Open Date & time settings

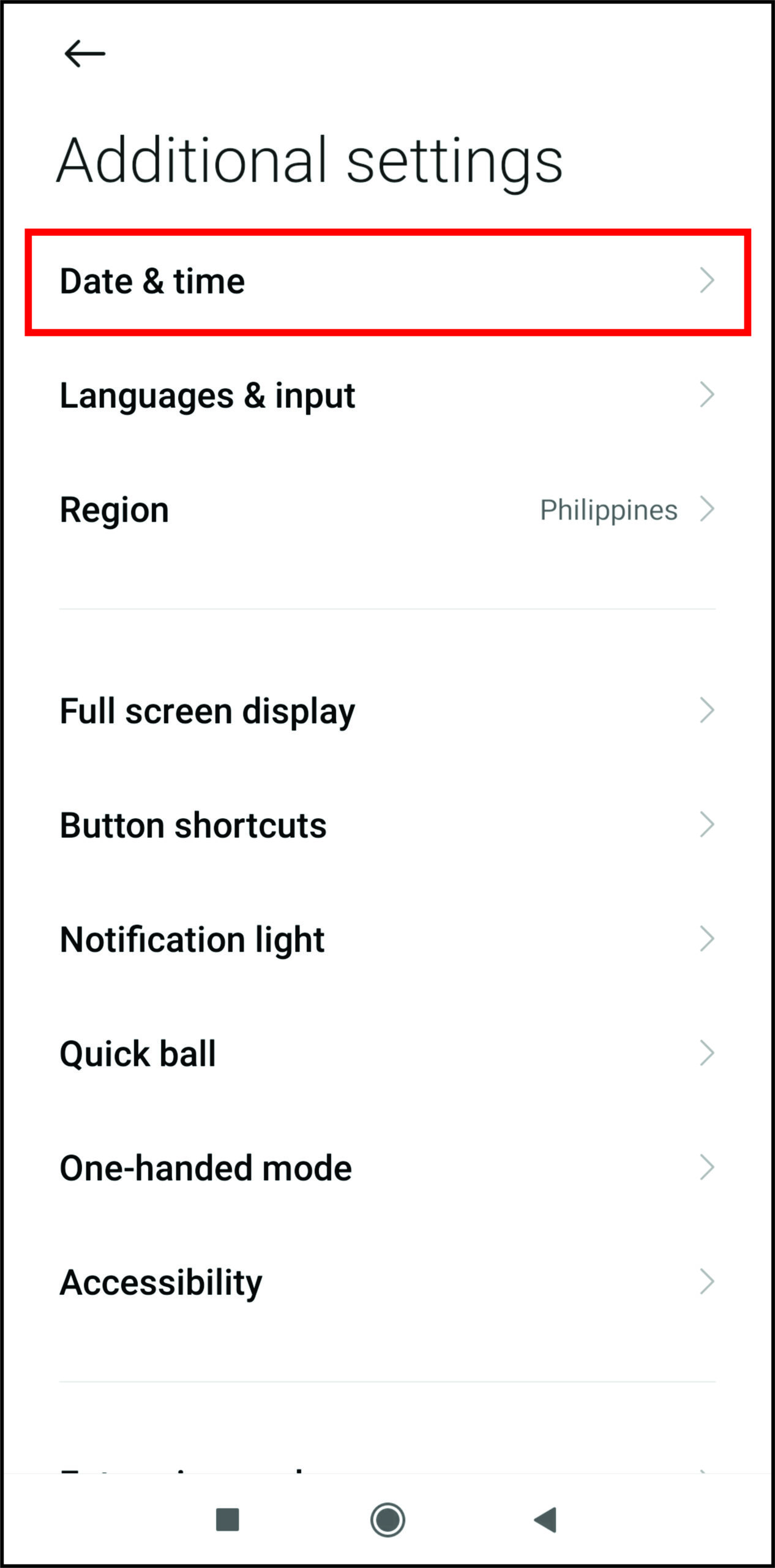coord(387,282)
